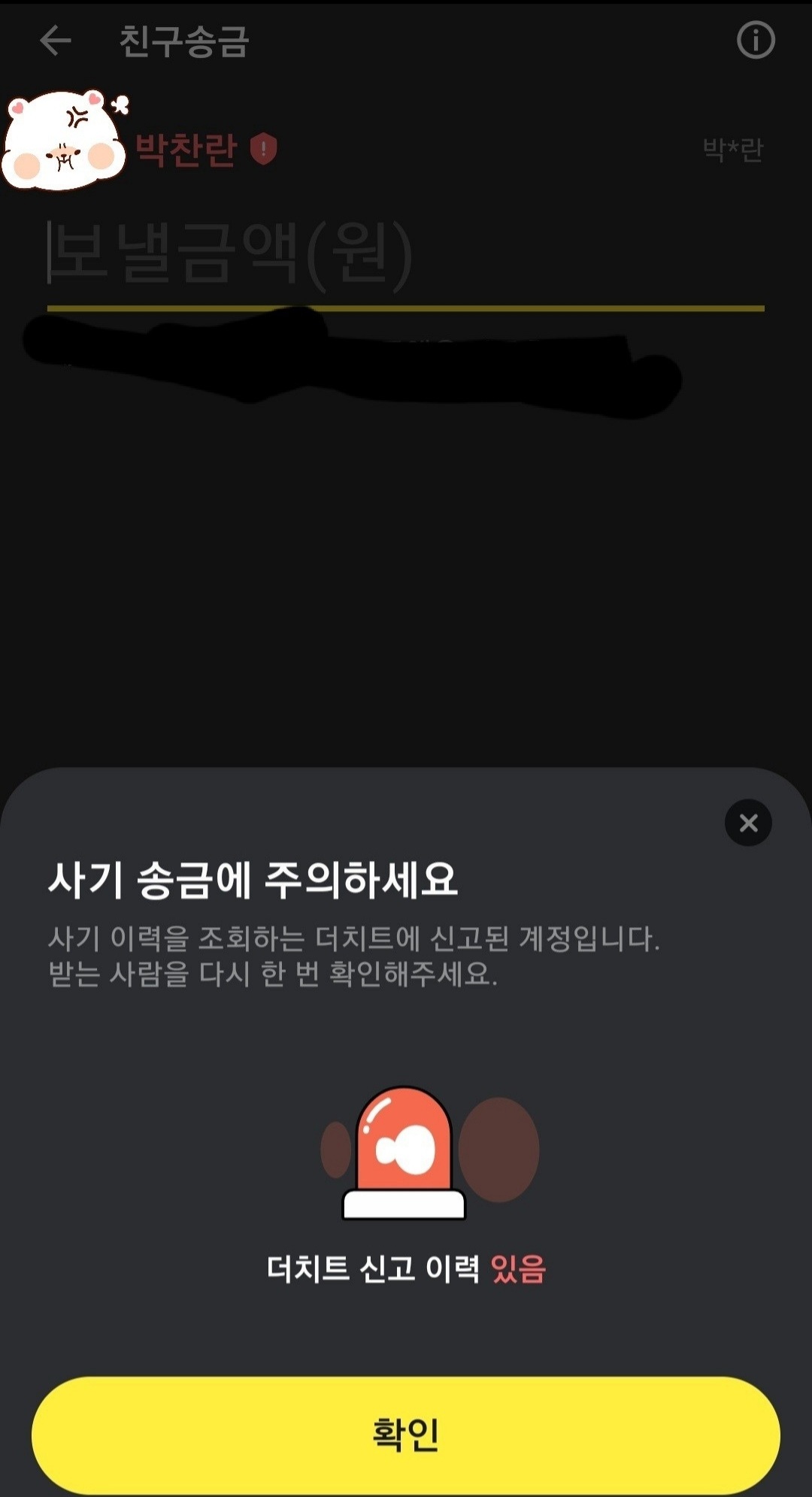Screen dimensions: 812x1497
Task: Open the info icon in the top bar
Action: 756,41
